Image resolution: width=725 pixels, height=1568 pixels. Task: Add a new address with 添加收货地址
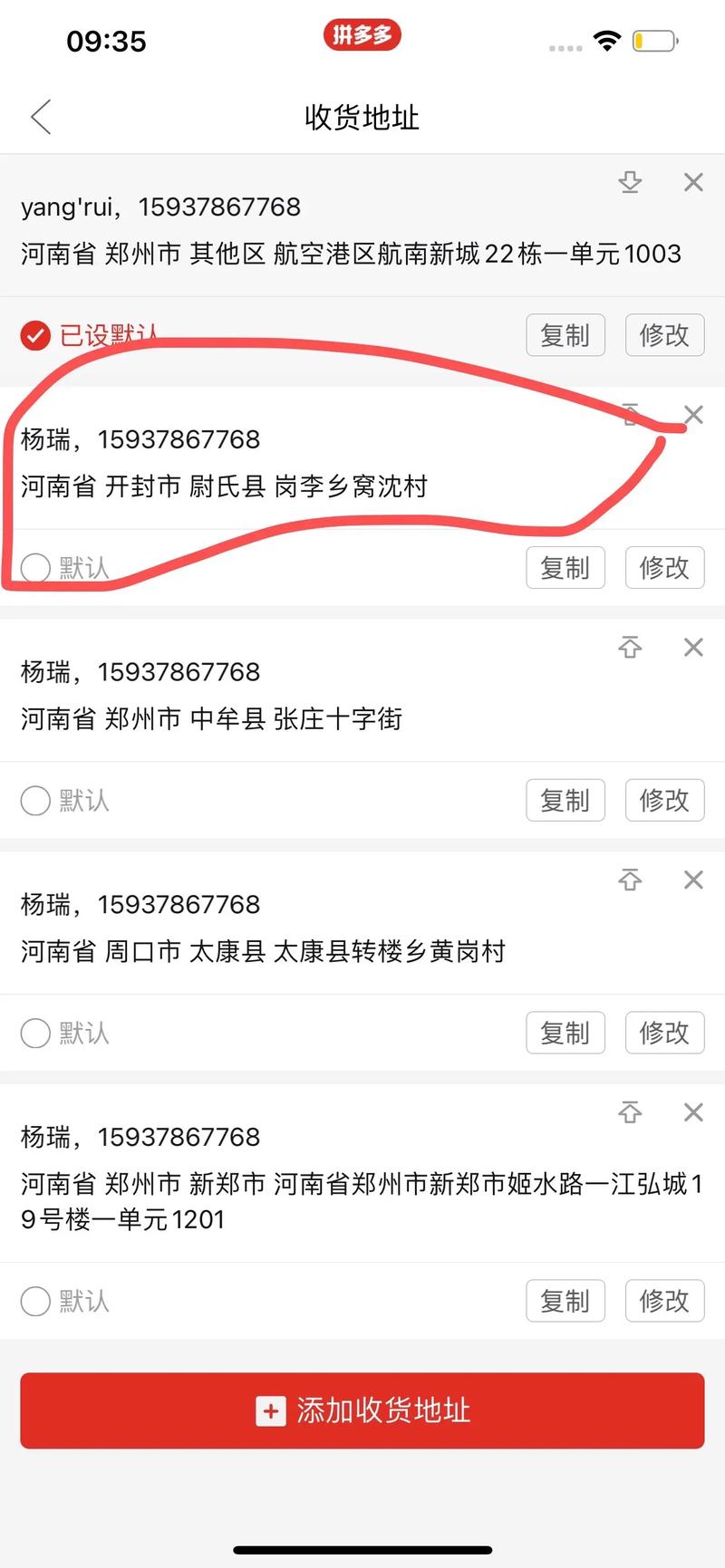[362, 1410]
